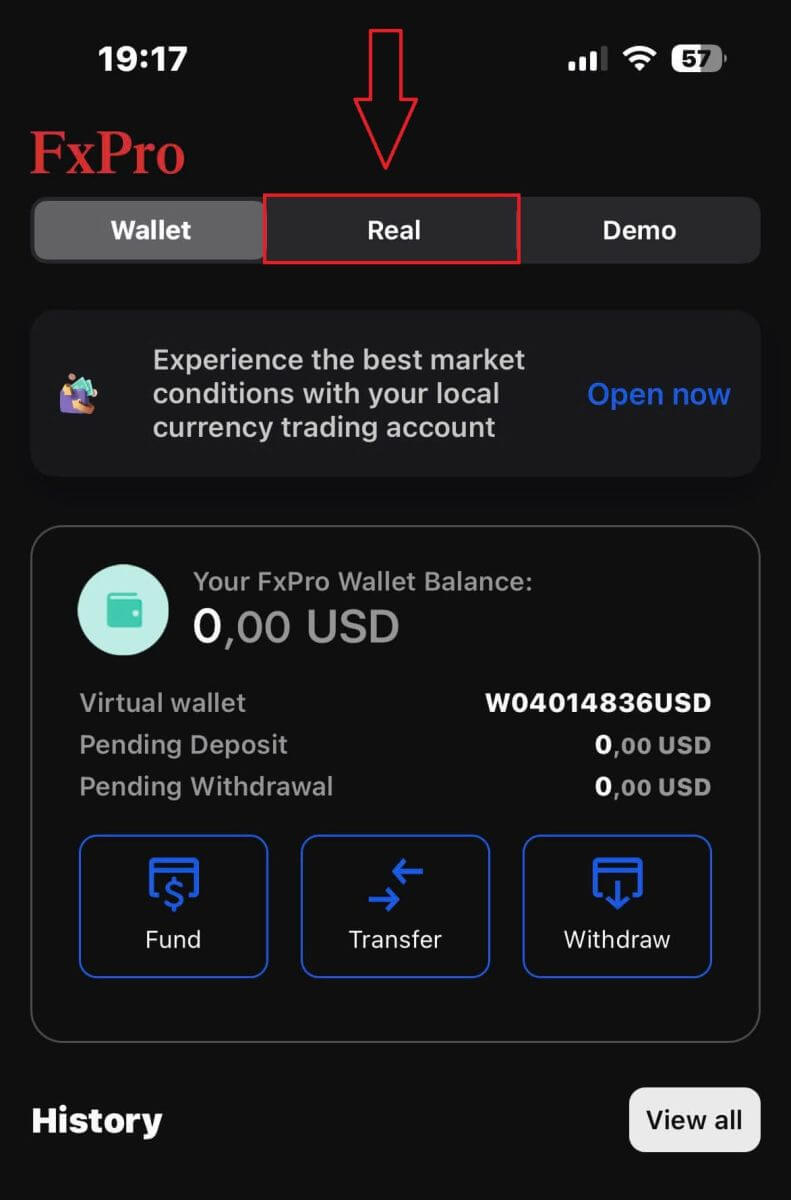Select the Wallet tab
This screenshot has height=1200, width=791.
[150, 230]
